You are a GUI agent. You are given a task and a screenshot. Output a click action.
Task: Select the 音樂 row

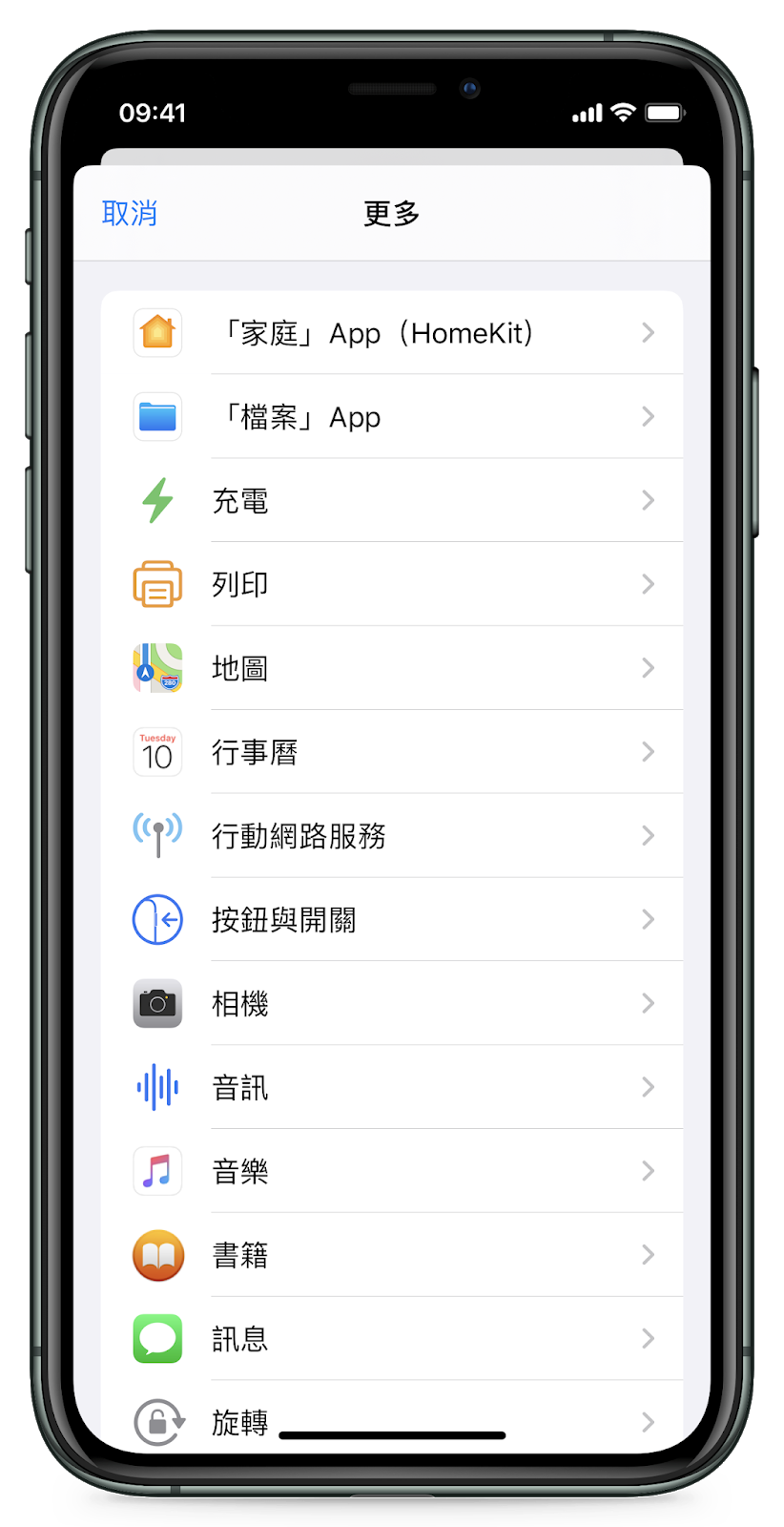(x=391, y=1171)
